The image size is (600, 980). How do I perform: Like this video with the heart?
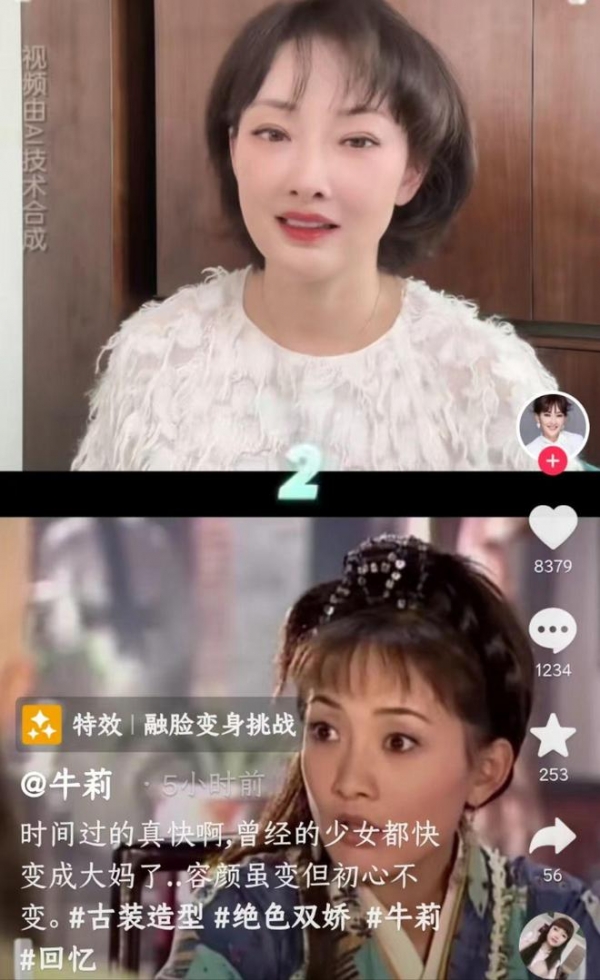(x=552, y=528)
